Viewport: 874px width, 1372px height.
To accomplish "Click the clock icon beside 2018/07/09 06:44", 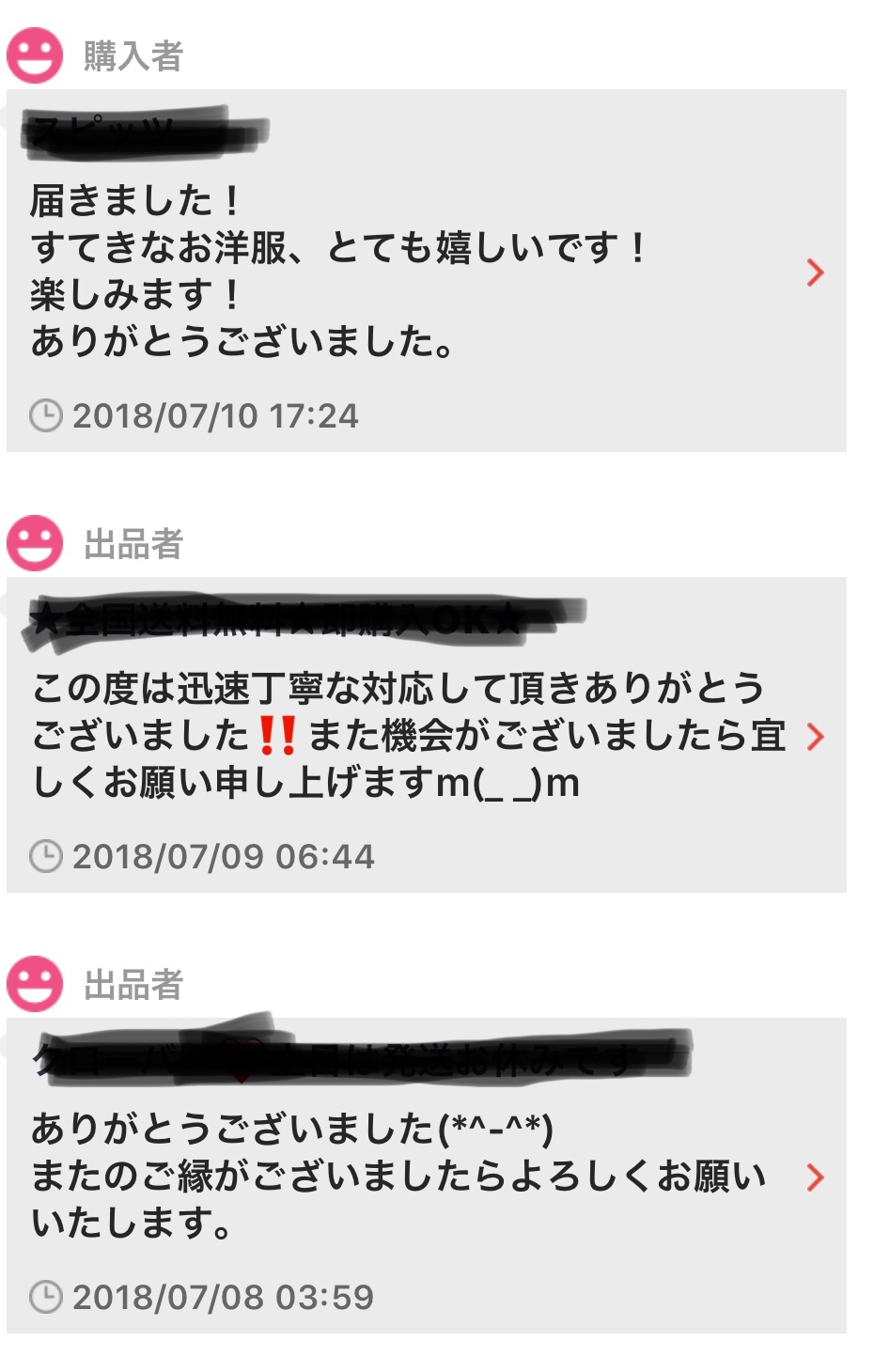I will point(47,856).
